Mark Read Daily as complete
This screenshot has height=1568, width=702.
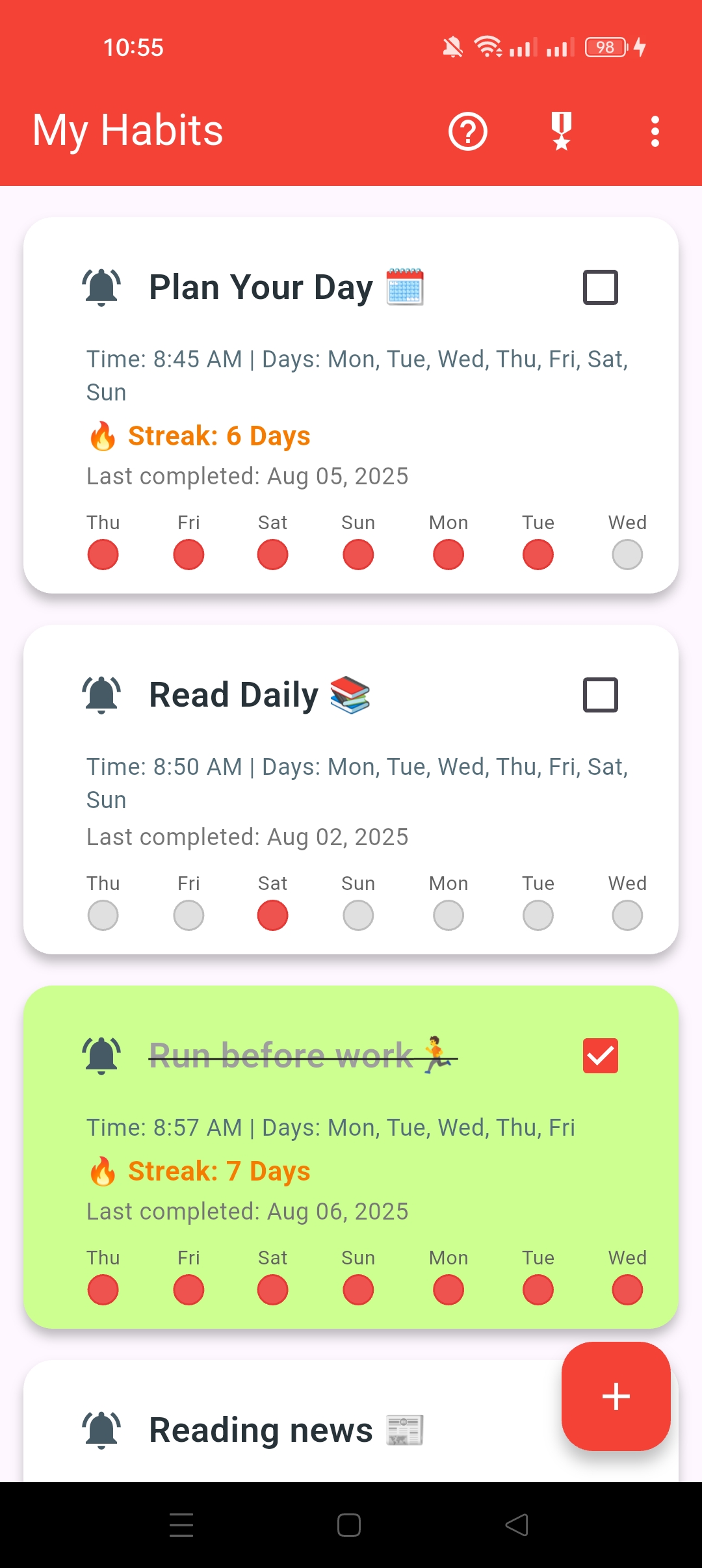(601, 694)
